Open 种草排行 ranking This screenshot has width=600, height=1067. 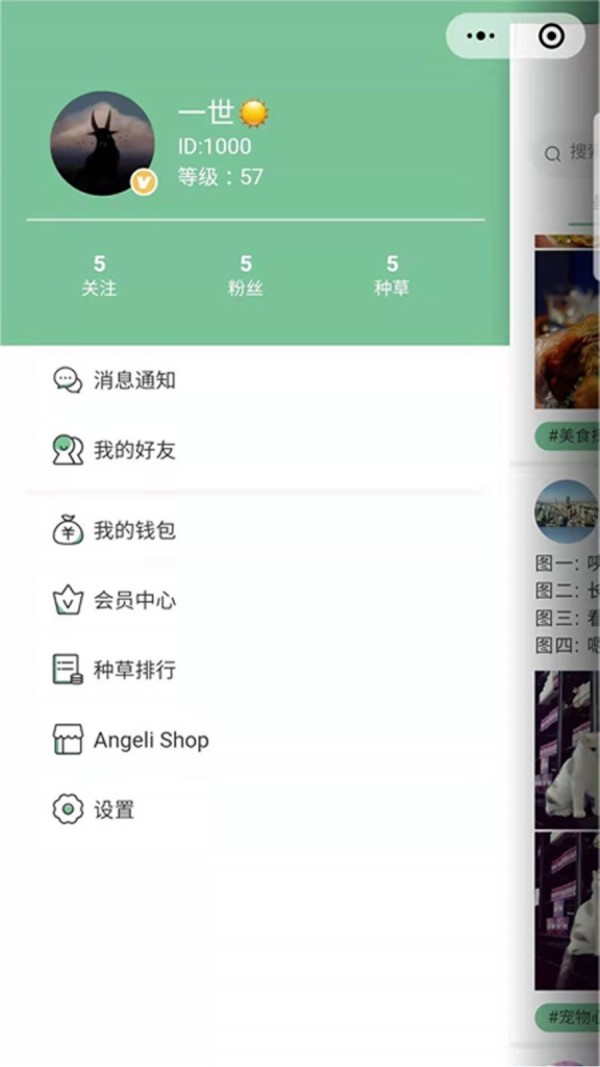click(134, 670)
